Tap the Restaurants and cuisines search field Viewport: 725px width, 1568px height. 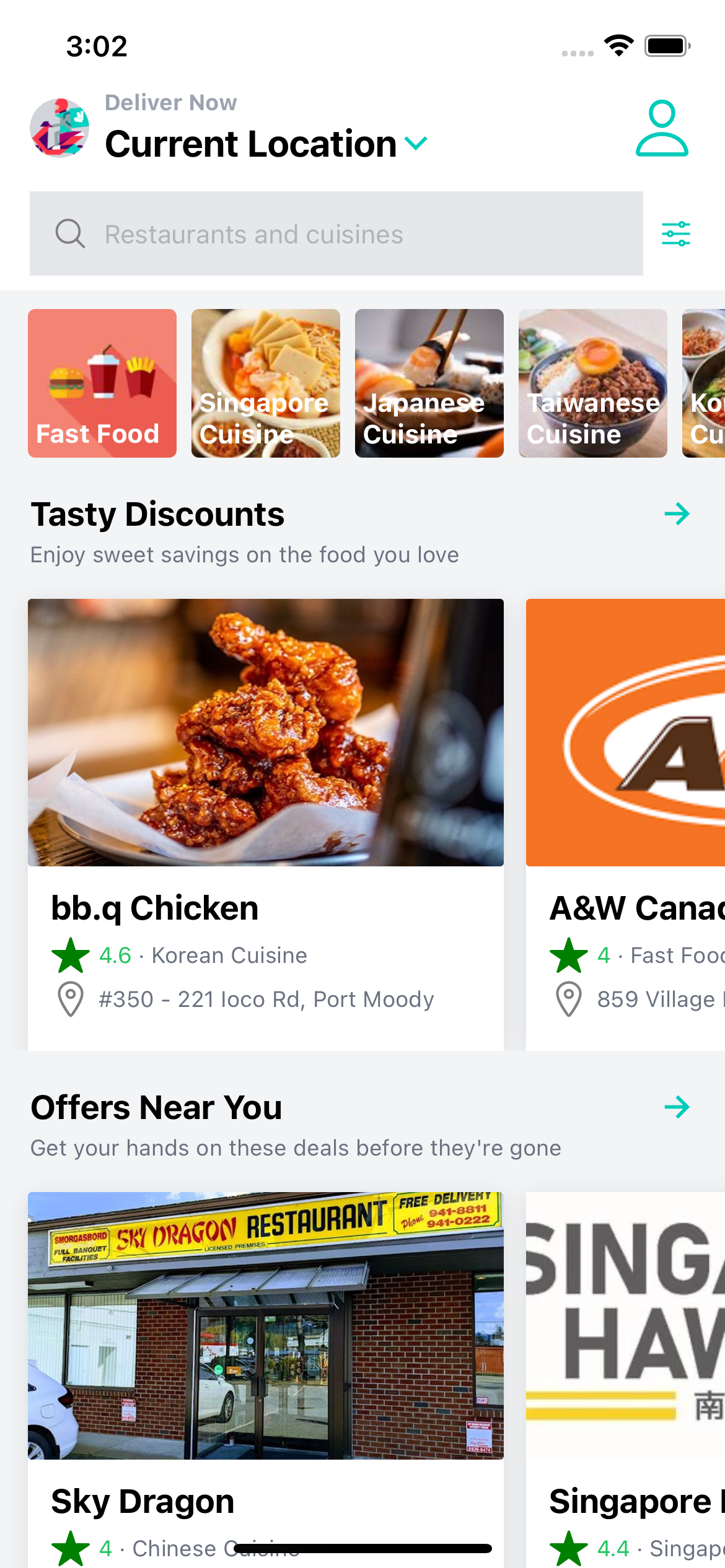(336, 233)
